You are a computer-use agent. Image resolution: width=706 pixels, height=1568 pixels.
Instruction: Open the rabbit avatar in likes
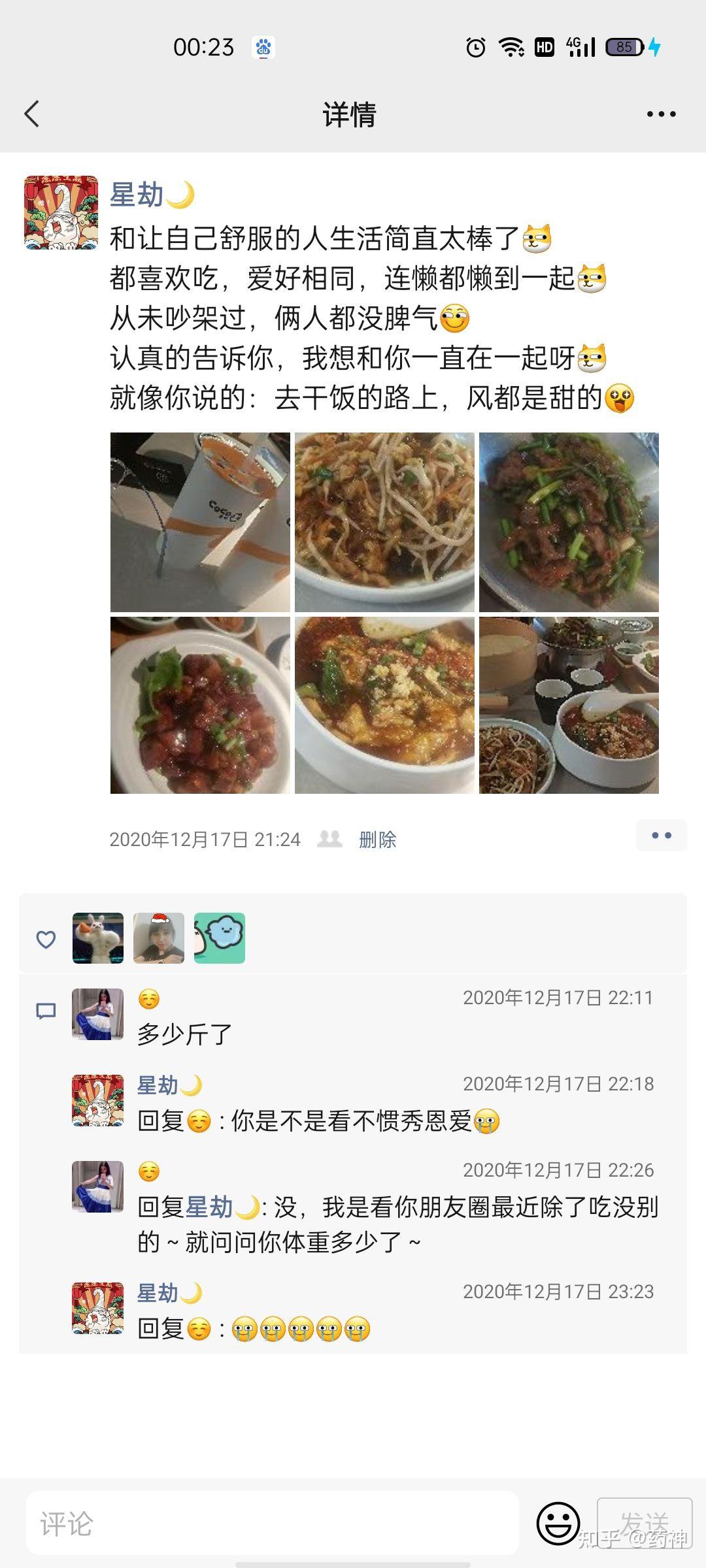coord(98,938)
